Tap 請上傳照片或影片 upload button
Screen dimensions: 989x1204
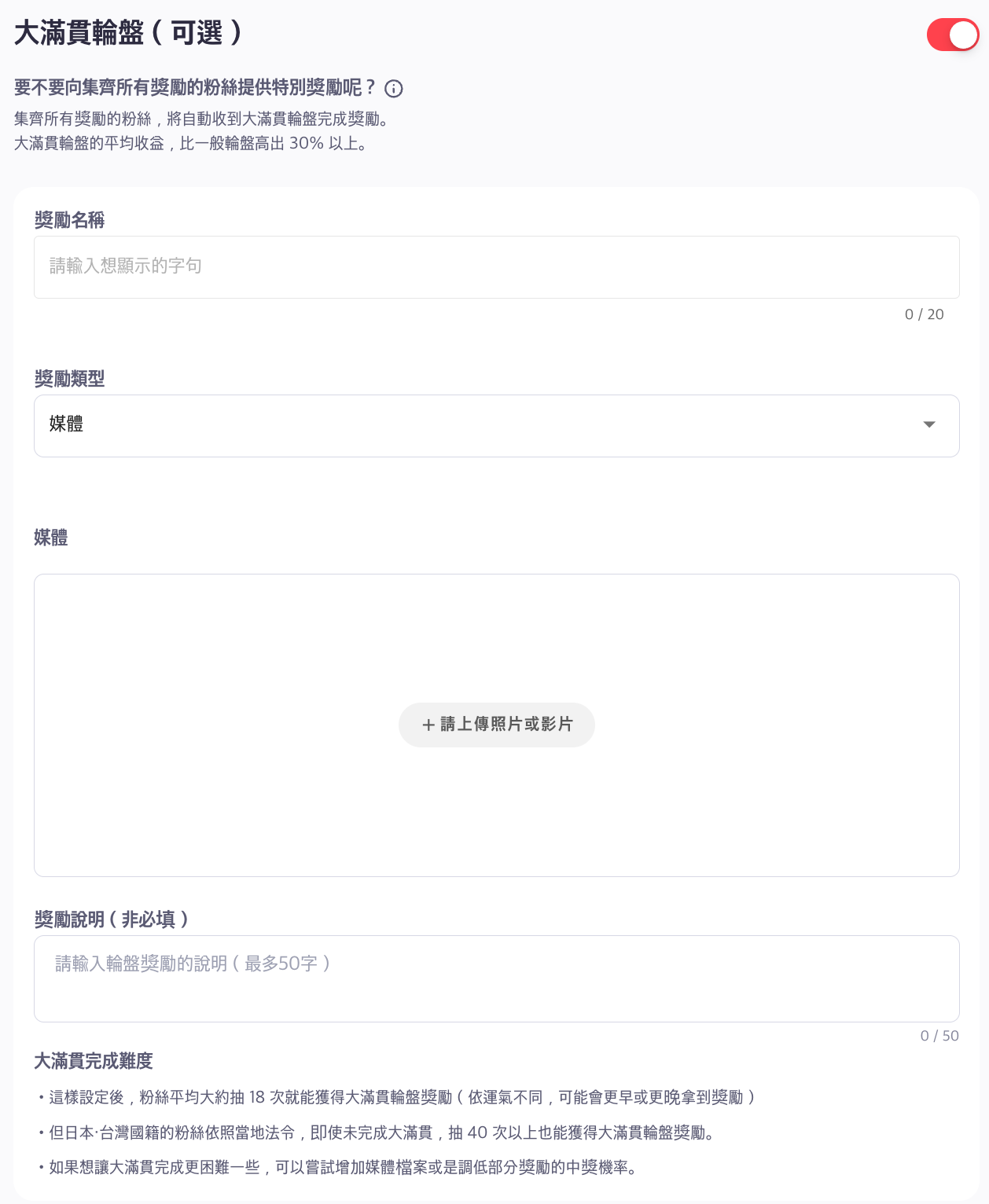pyautogui.click(x=496, y=725)
